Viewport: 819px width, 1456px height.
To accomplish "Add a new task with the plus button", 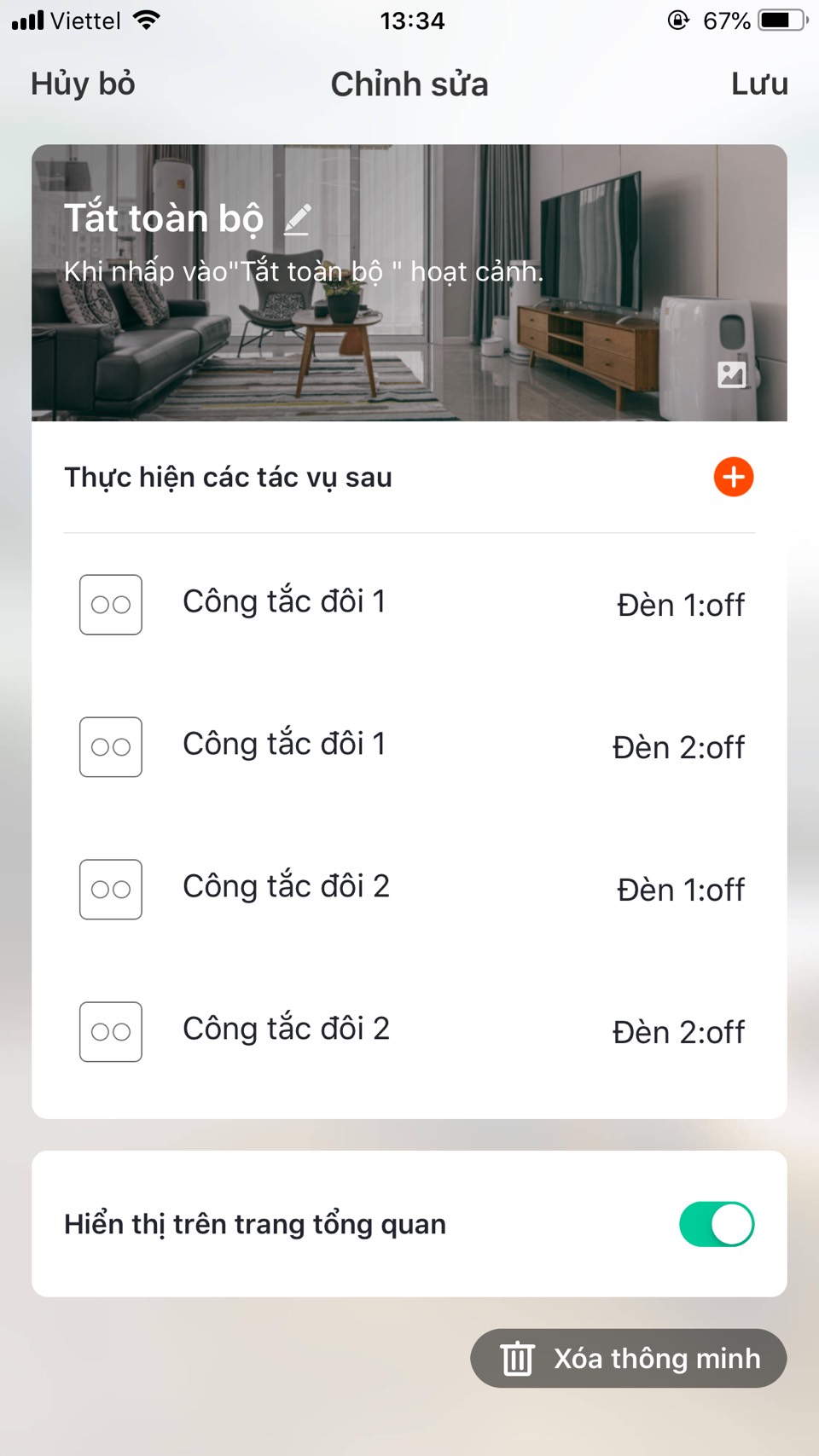I will click(733, 477).
